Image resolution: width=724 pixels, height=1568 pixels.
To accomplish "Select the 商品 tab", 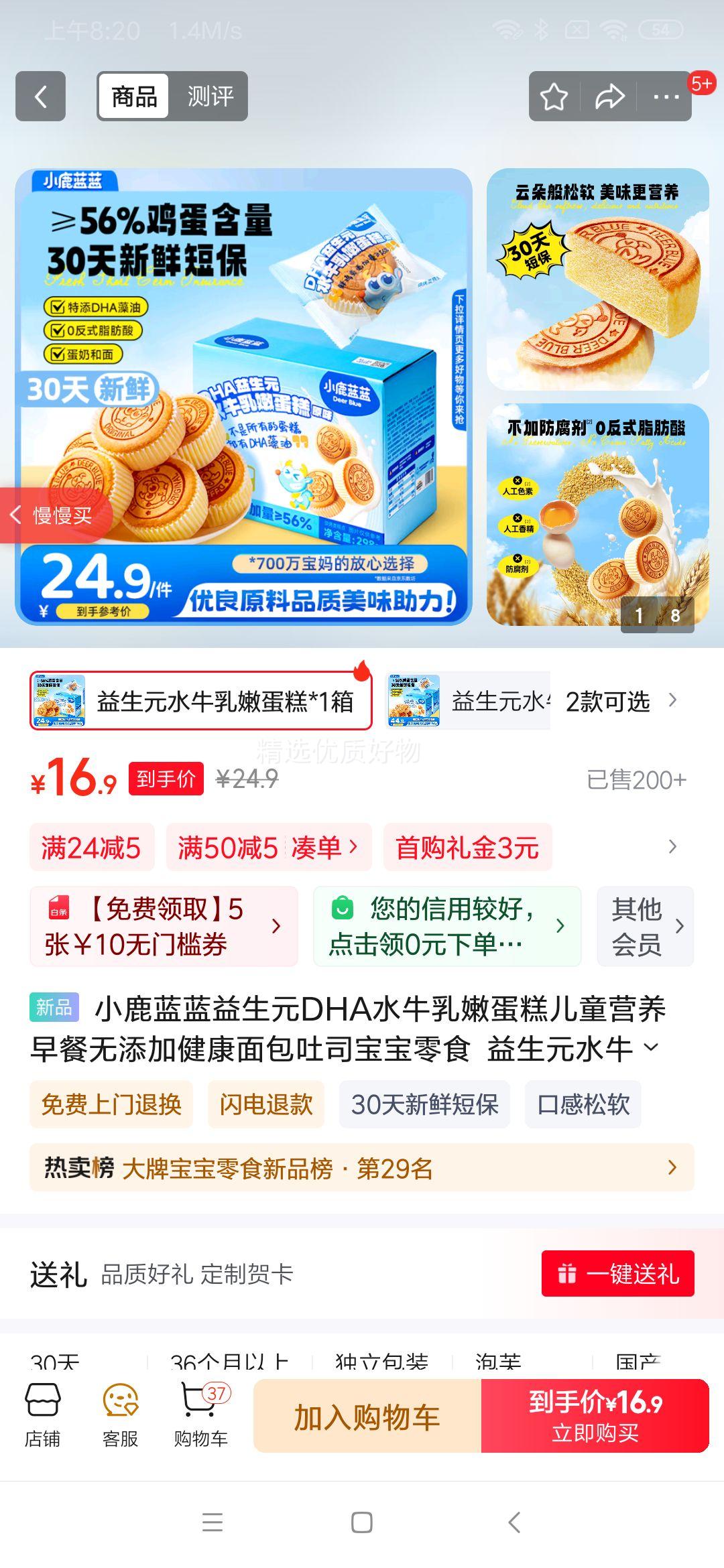I will coord(133,97).
